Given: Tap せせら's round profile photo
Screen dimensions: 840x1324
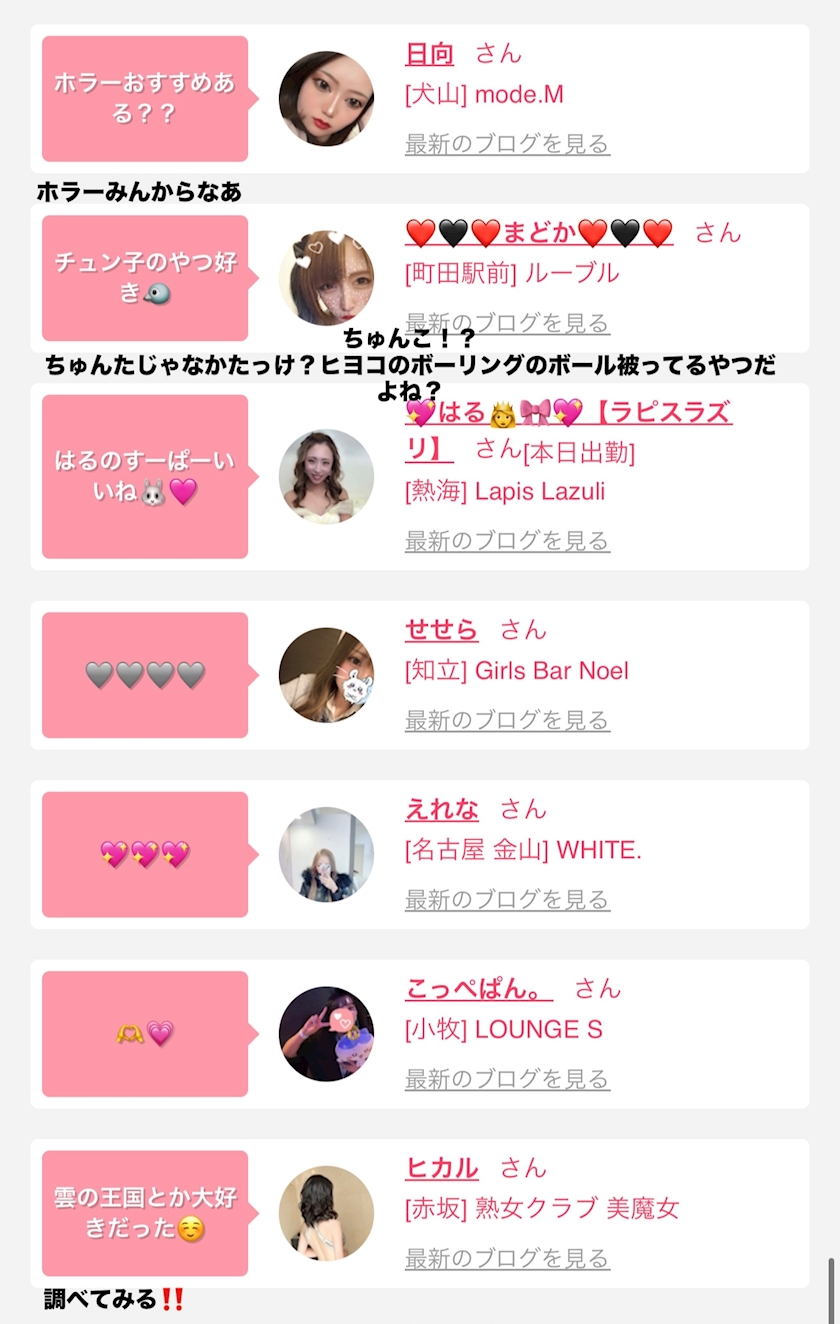Looking at the screenshot, I should click(x=326, y=675).
